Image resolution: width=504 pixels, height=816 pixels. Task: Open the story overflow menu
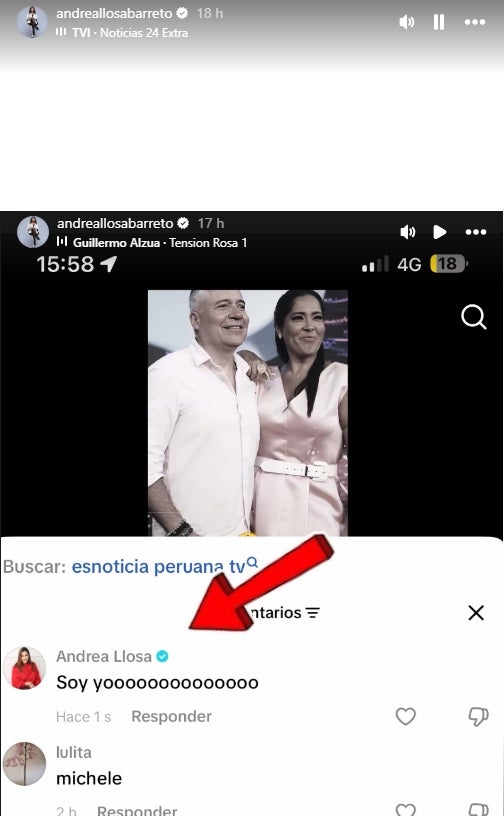(475, 22)
